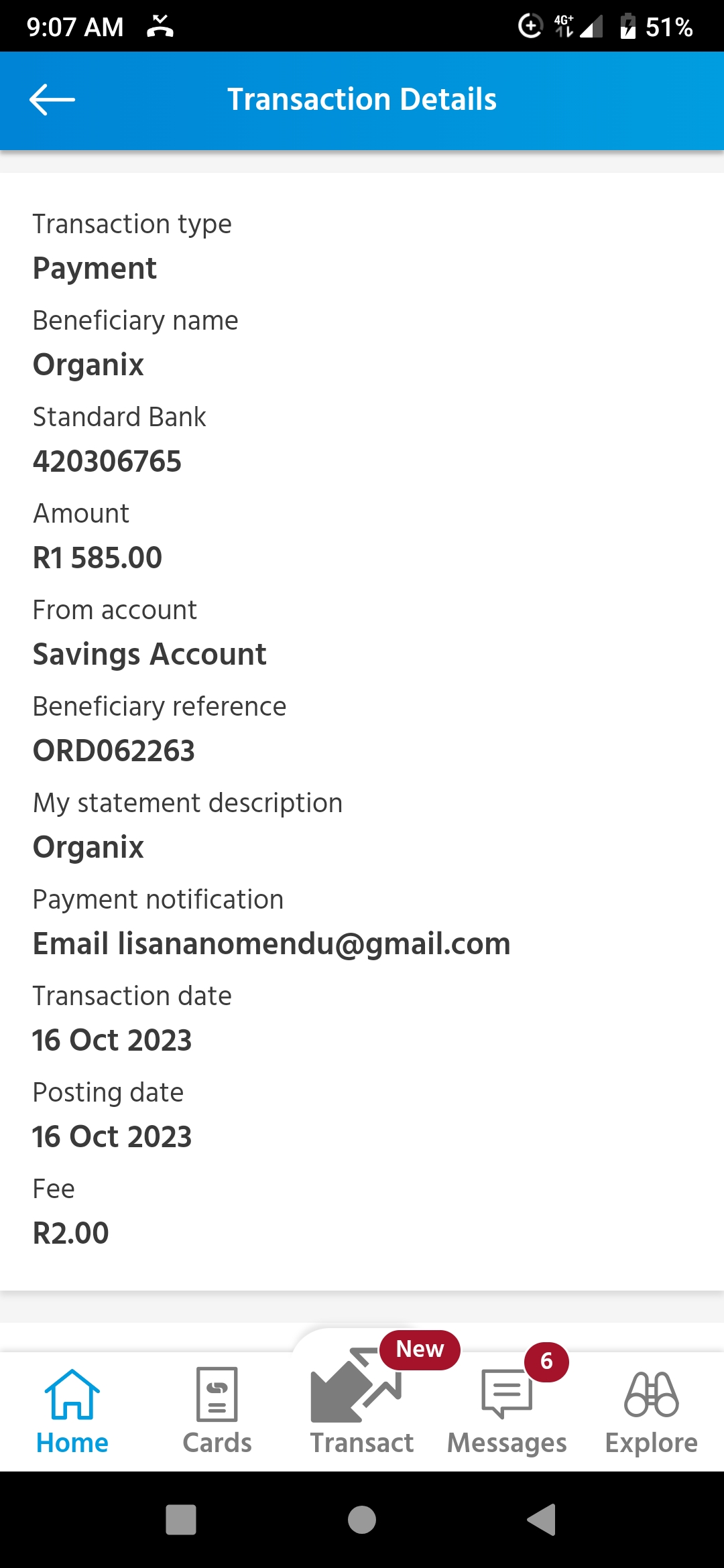Open the Cards tab

coord(217,1412)
